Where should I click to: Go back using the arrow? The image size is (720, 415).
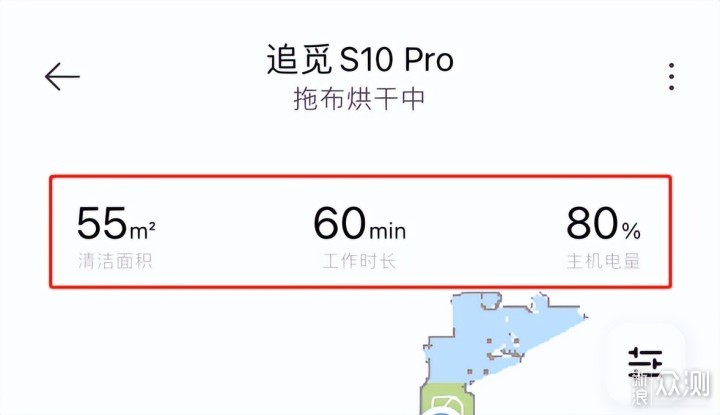pyautogui.click(x=62, y=77)
